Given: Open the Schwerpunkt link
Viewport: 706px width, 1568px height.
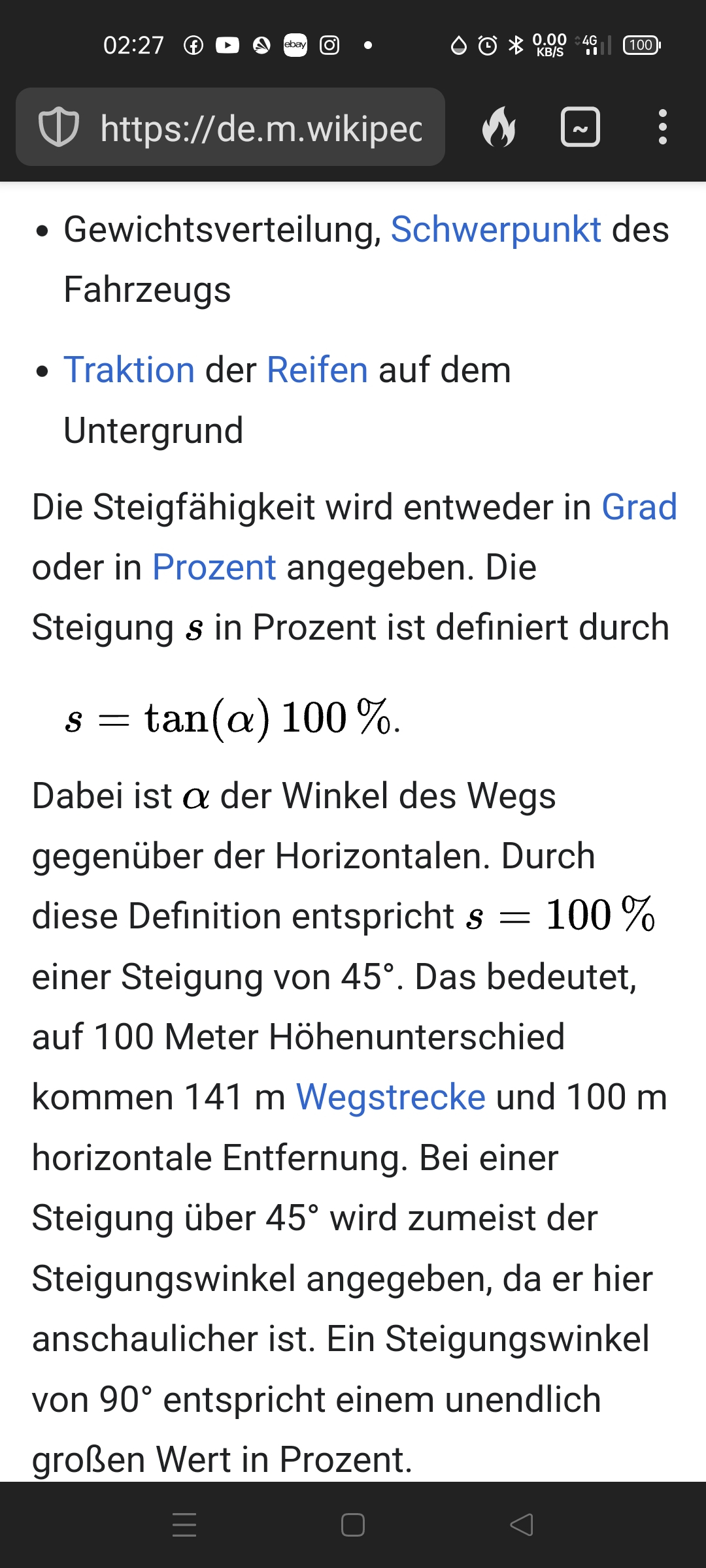Looking at the screenshot, I should [x=496, y=230].
